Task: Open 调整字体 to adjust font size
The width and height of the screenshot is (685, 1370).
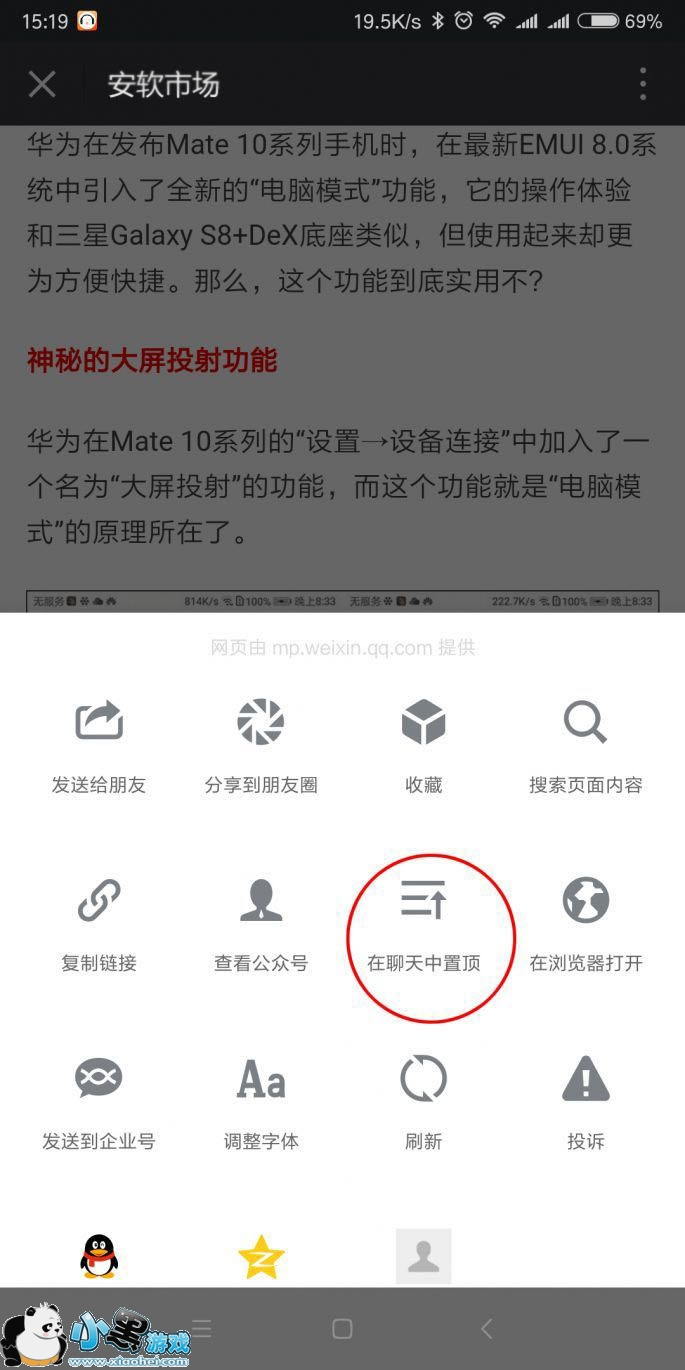Action: (261, 1102)
